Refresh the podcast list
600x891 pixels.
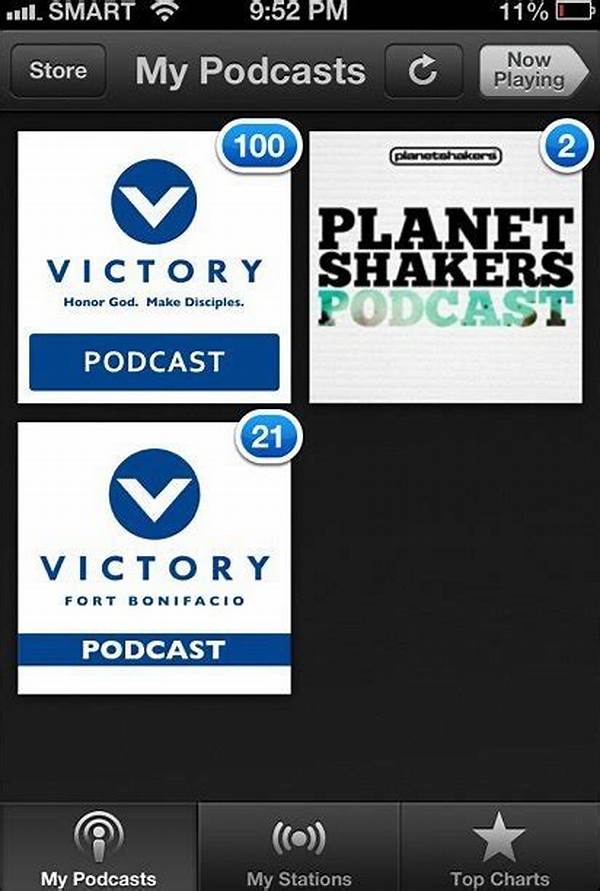tap(424, 71)
